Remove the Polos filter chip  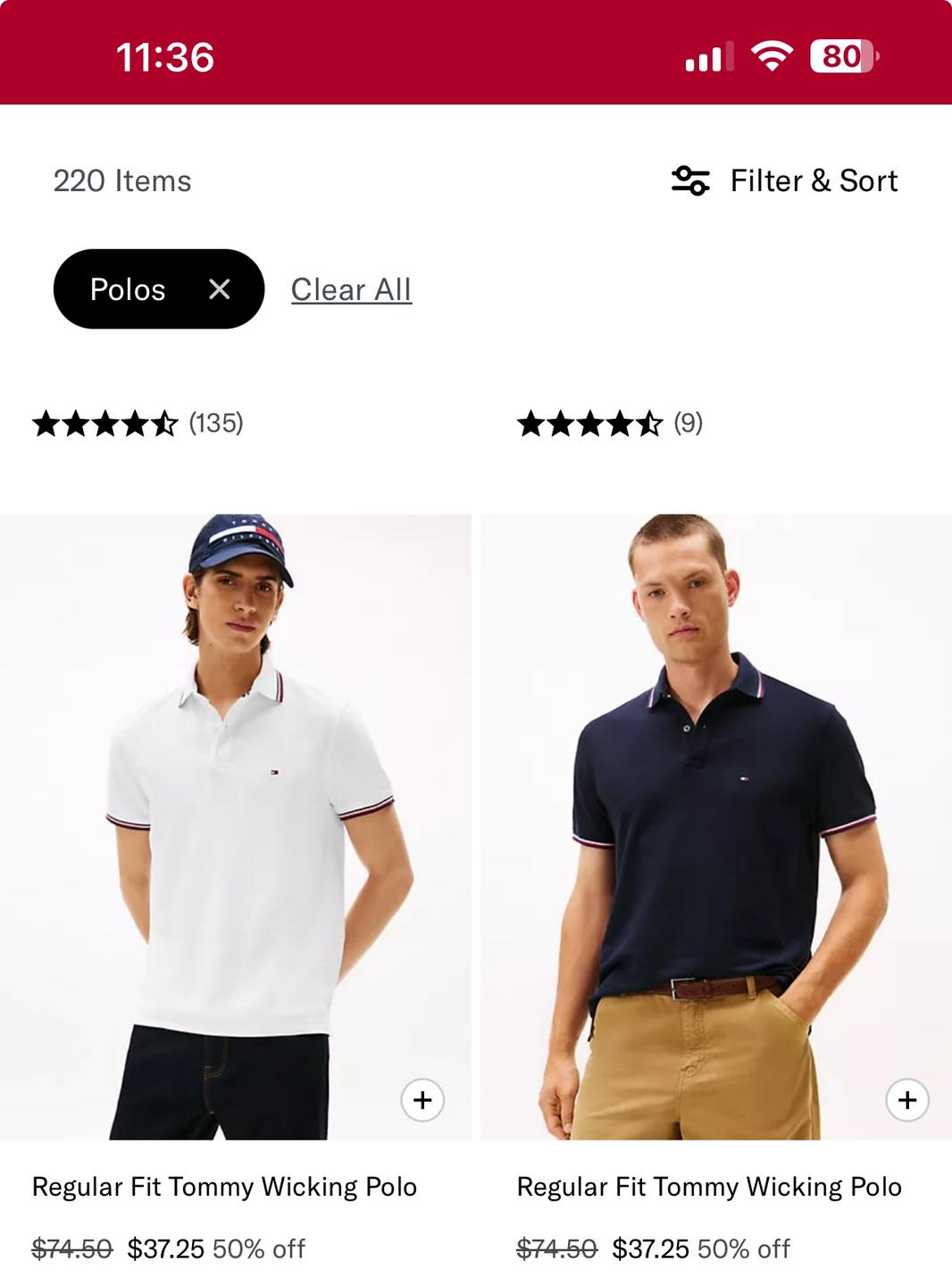pos(220,289)
